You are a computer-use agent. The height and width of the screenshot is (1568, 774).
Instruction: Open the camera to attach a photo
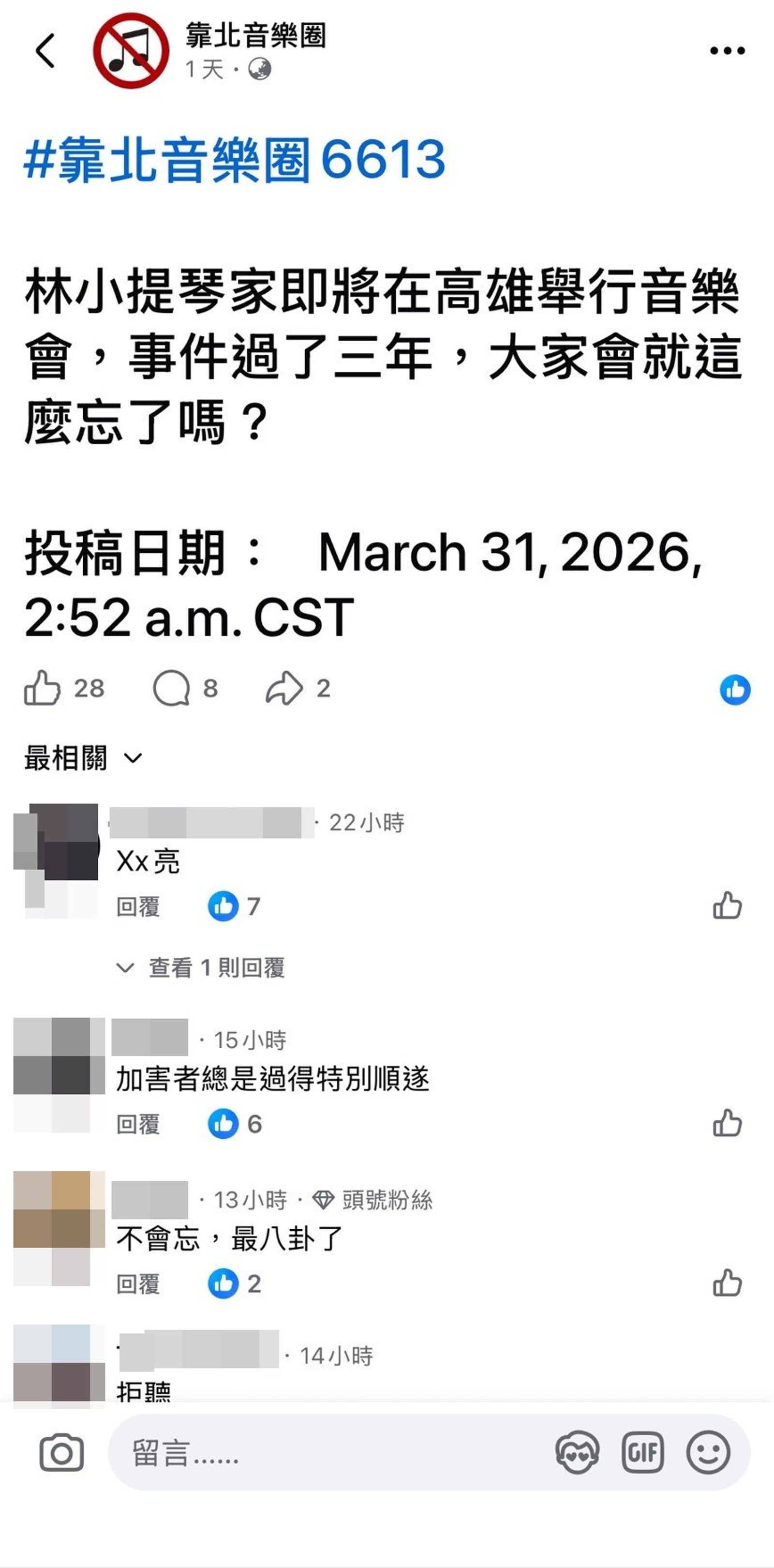[61, 1453]
